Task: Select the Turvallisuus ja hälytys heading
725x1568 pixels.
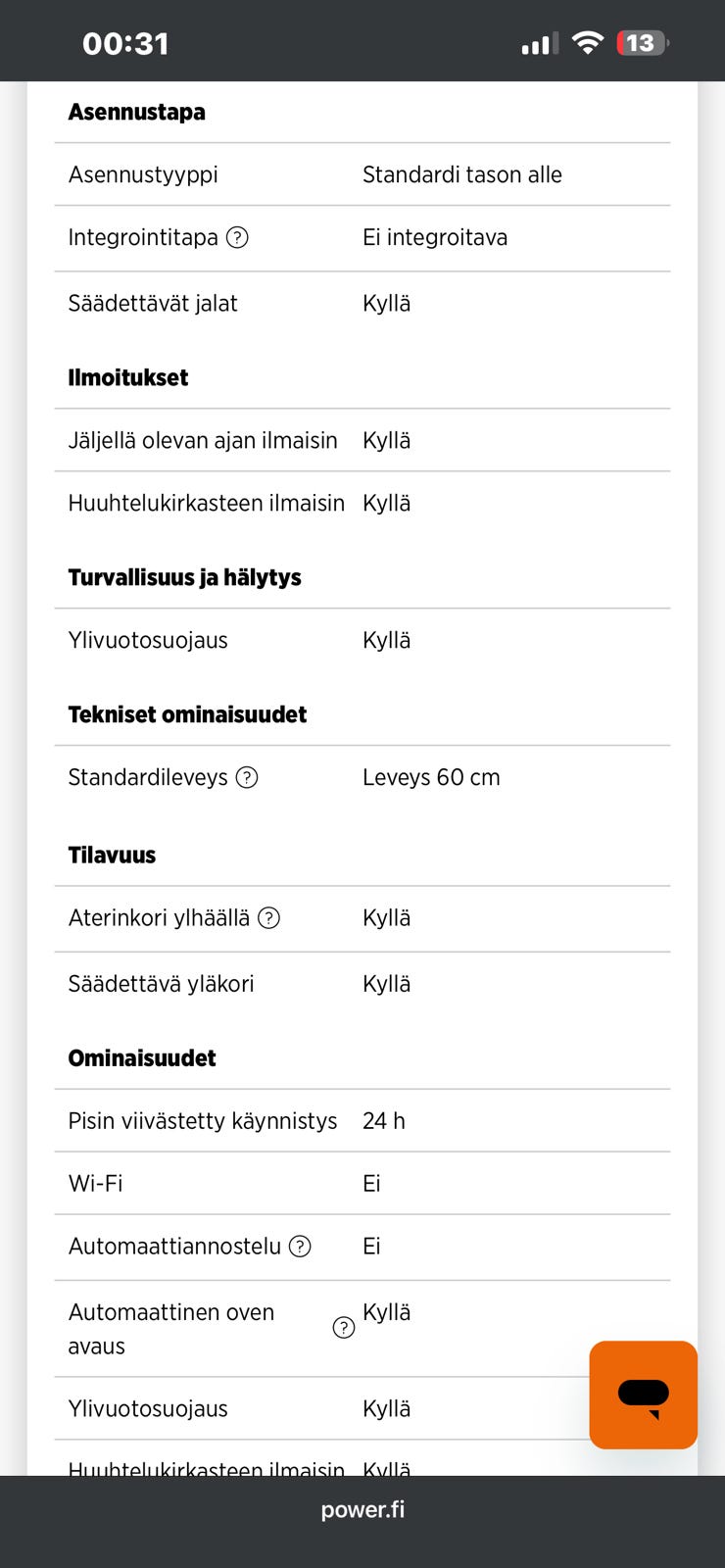Action: point(184,577)
